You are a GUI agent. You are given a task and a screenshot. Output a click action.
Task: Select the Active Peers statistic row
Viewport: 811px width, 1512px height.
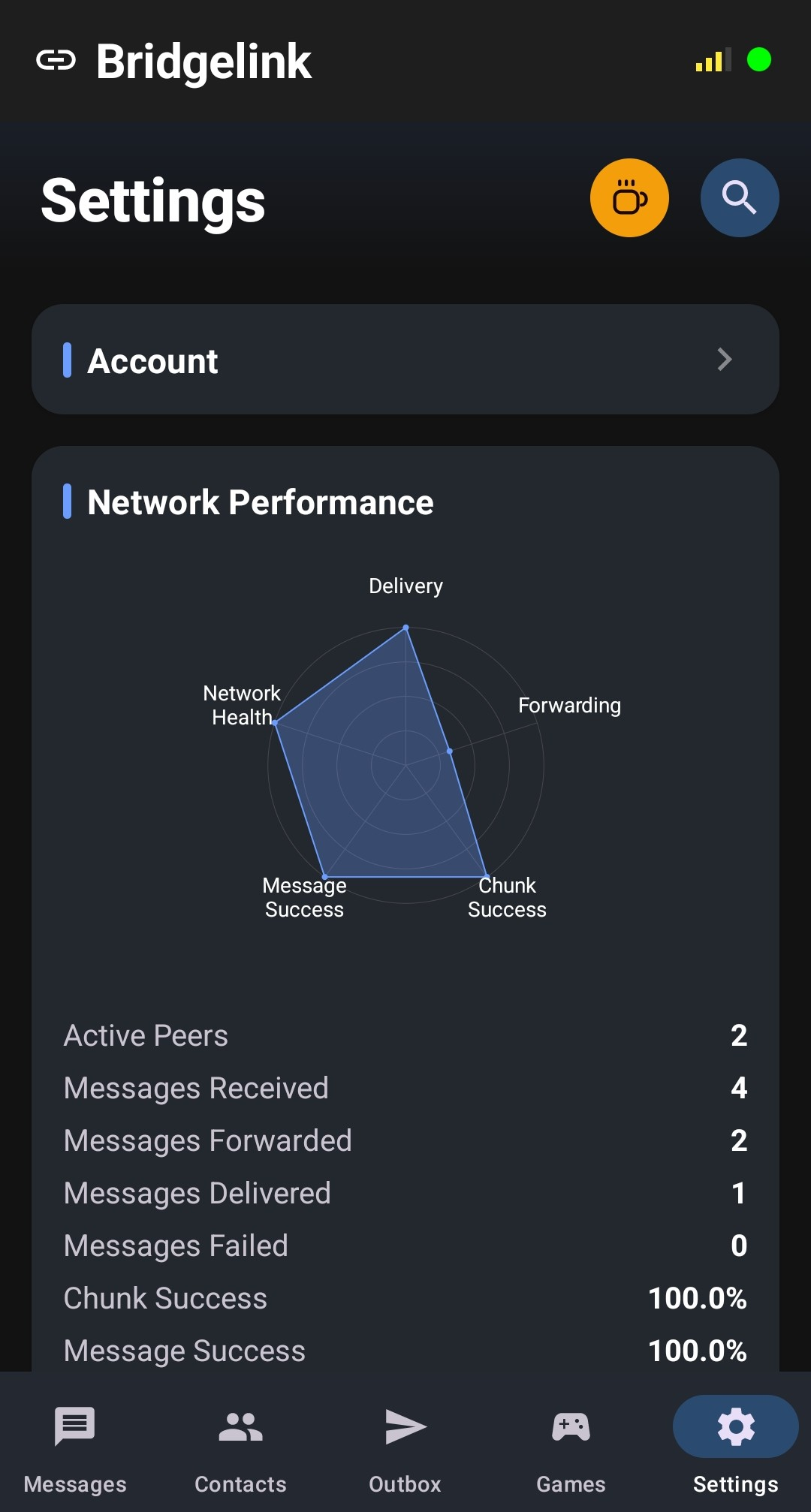405,1035
